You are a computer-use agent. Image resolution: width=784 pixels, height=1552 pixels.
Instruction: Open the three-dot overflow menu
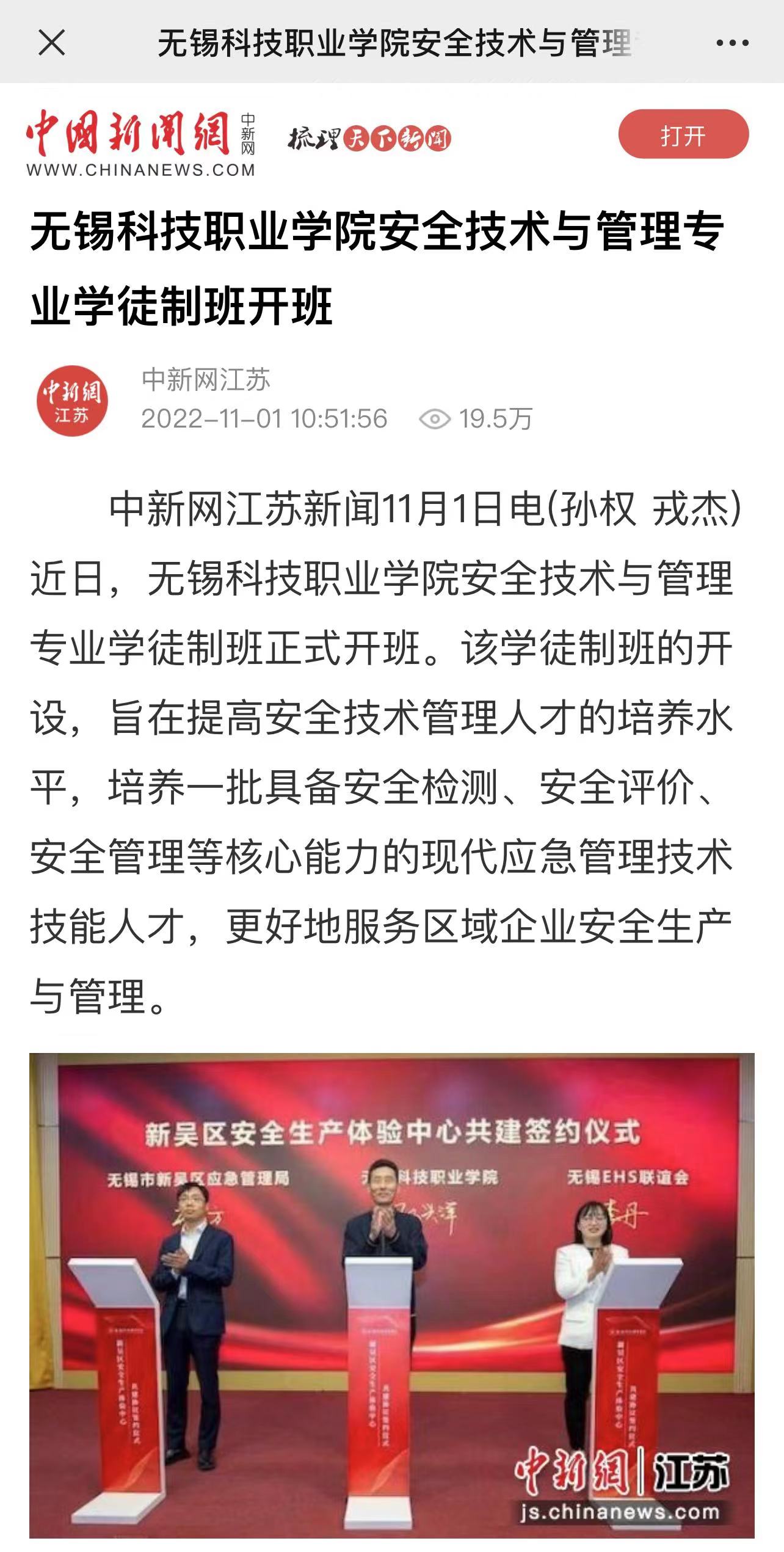[x=731, y=43]
